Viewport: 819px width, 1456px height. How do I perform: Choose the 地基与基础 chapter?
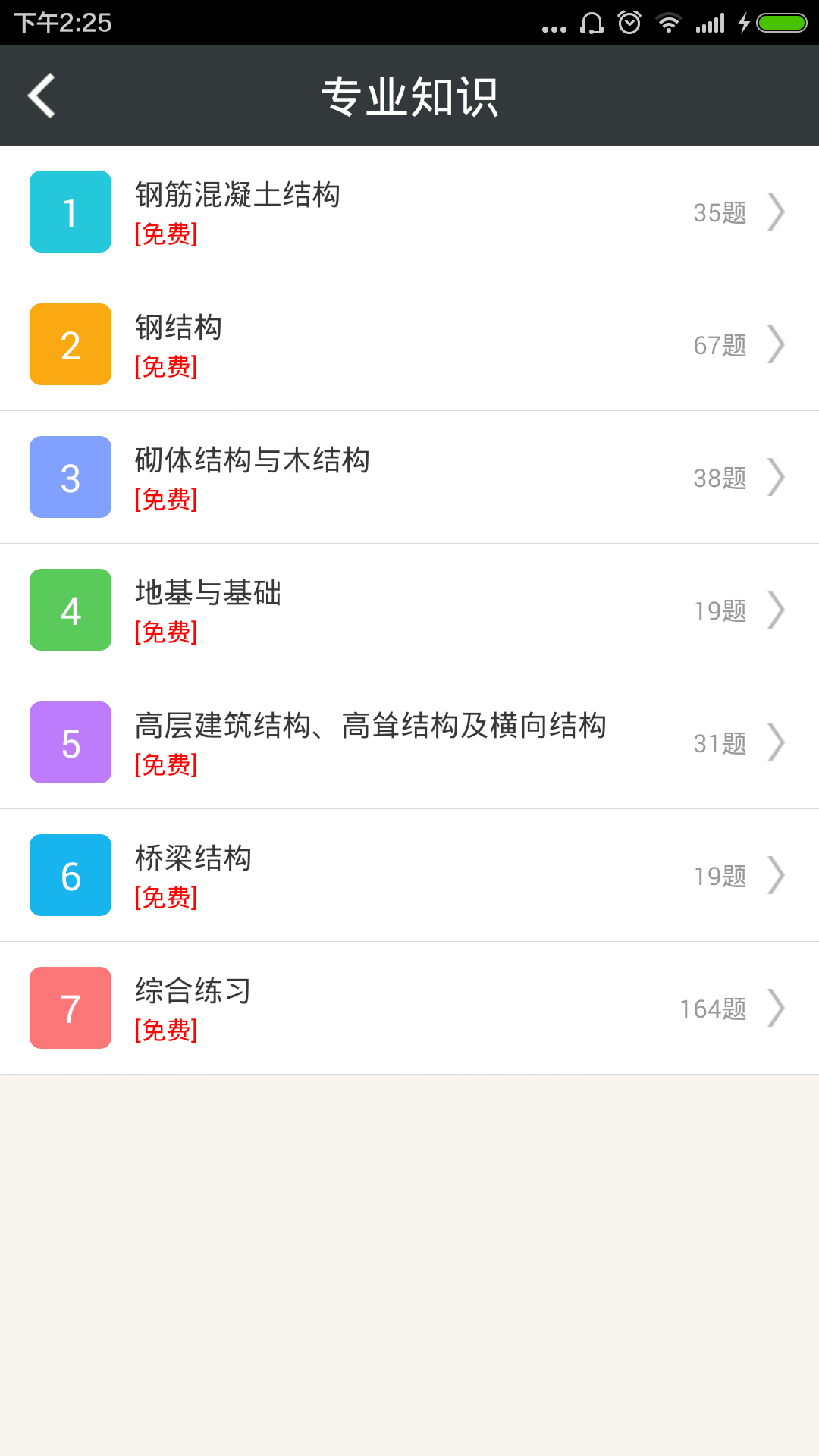click(409, 610)
